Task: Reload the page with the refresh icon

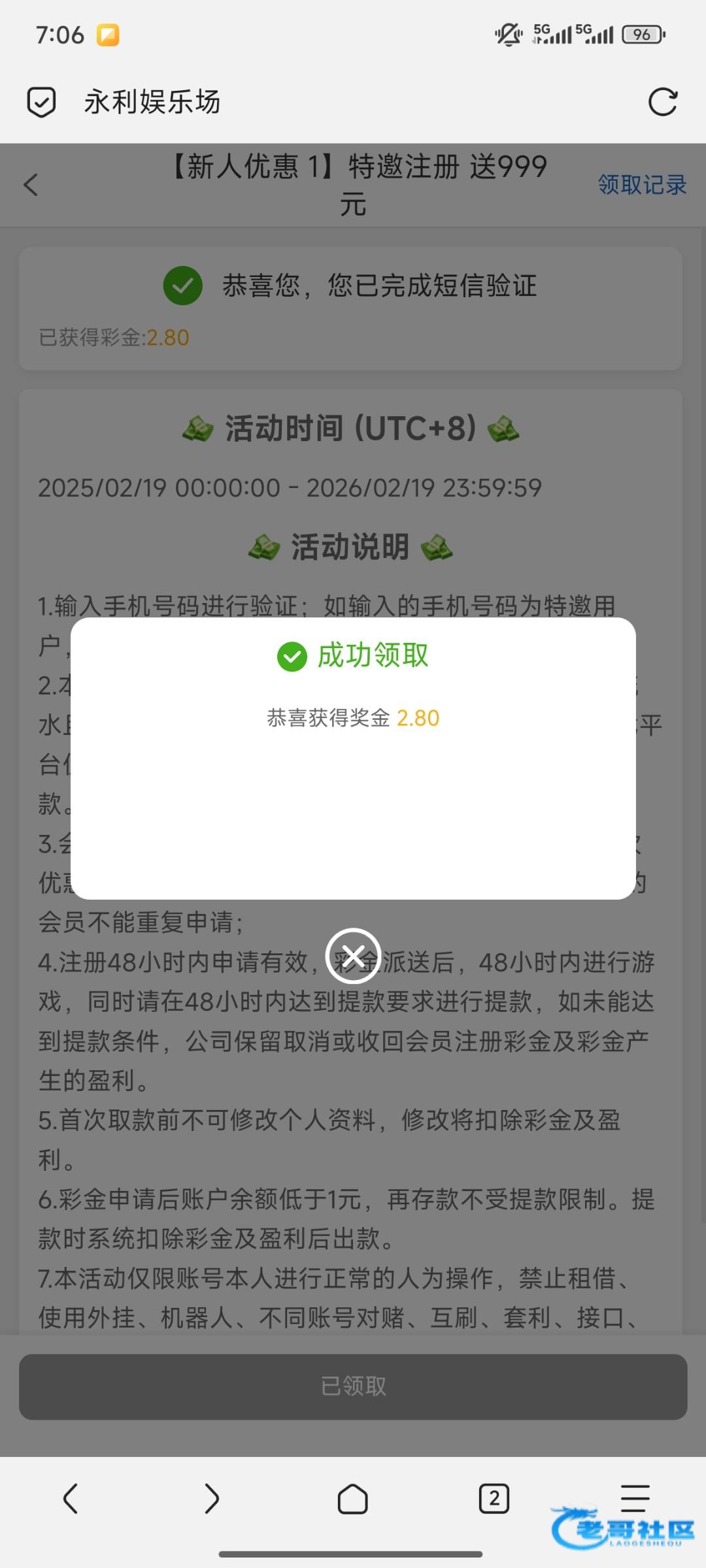Action: pyautogui.click(x=662, y=102)
